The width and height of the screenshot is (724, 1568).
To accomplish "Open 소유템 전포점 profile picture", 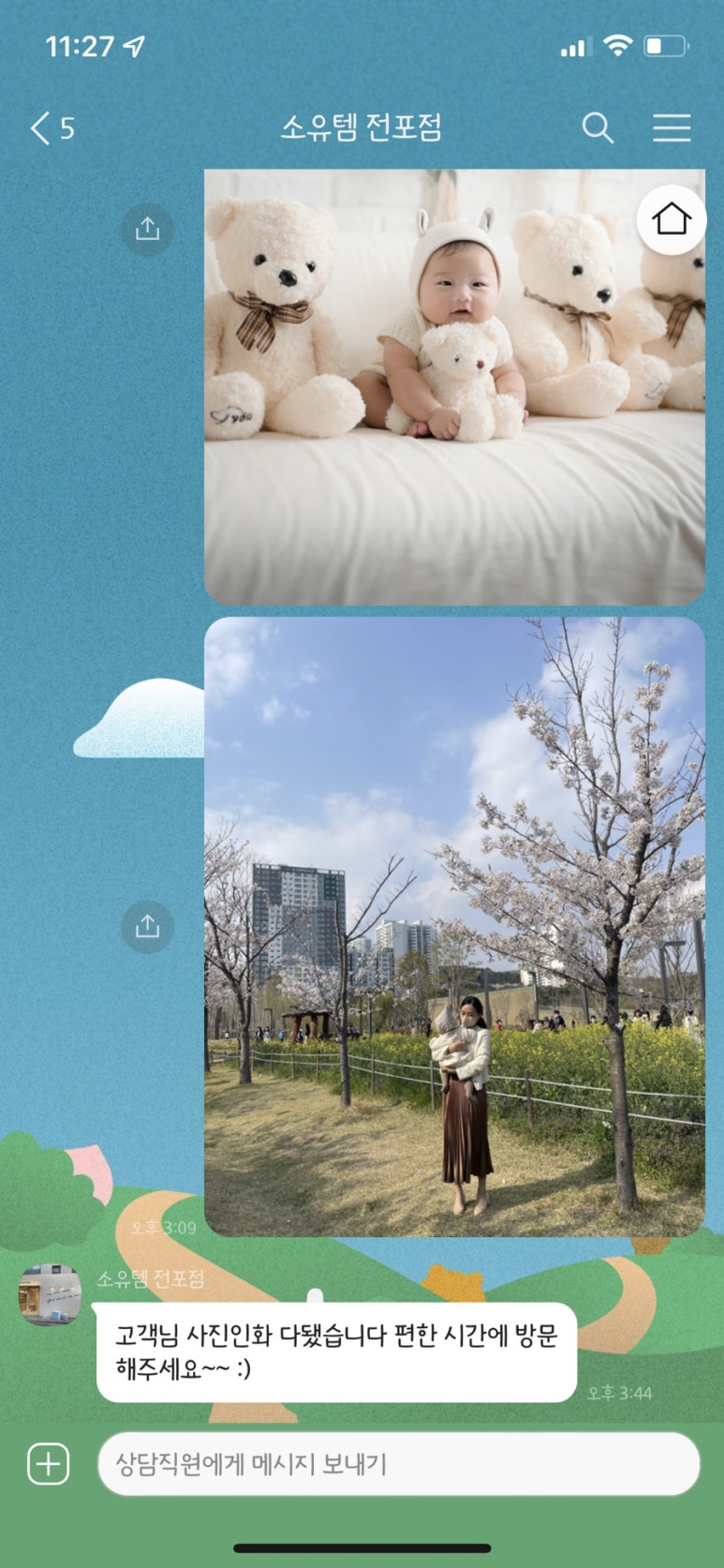I will pos(50,1294).
